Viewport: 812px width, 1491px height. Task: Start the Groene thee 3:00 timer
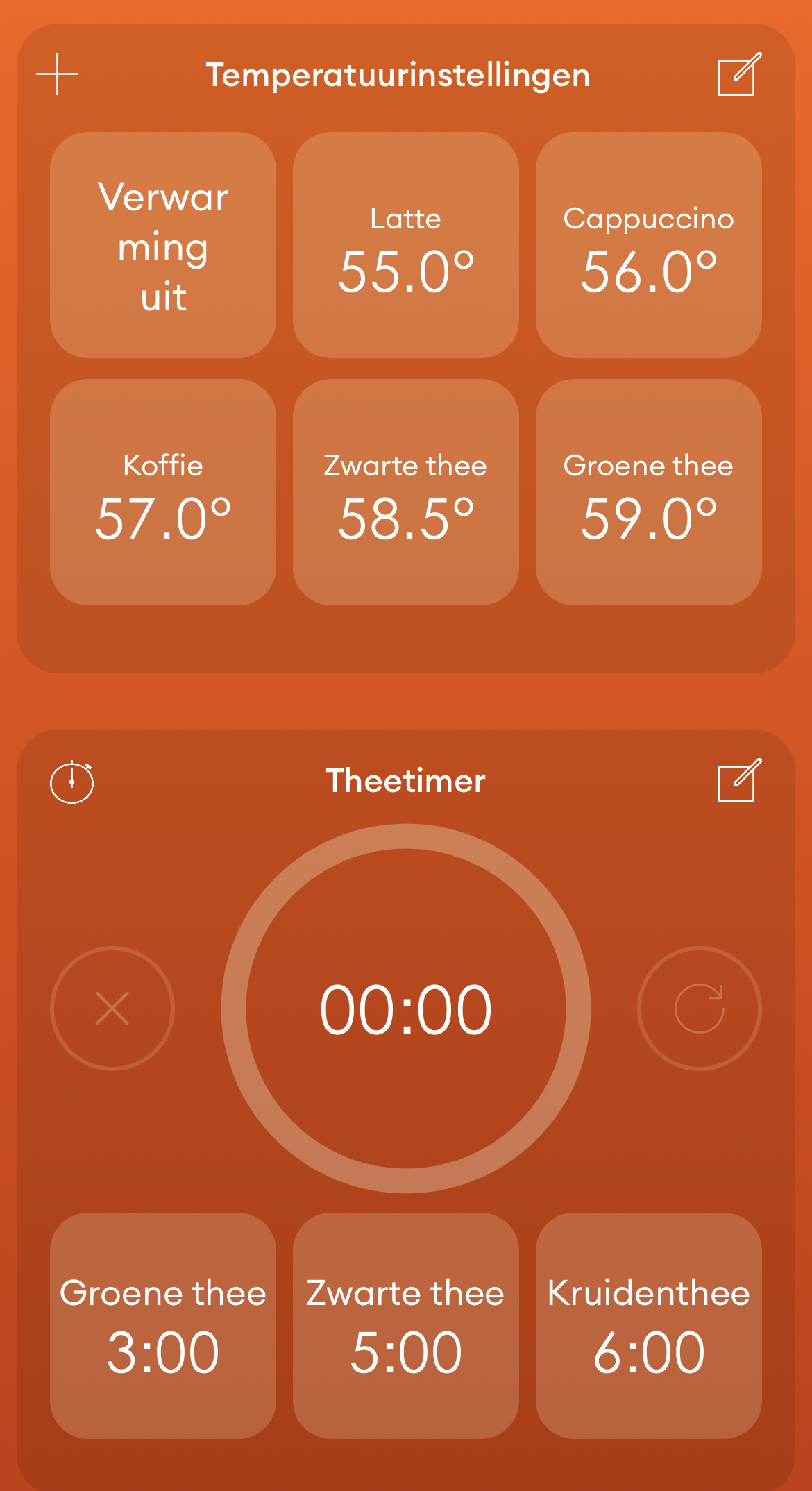click(163, 1326)
